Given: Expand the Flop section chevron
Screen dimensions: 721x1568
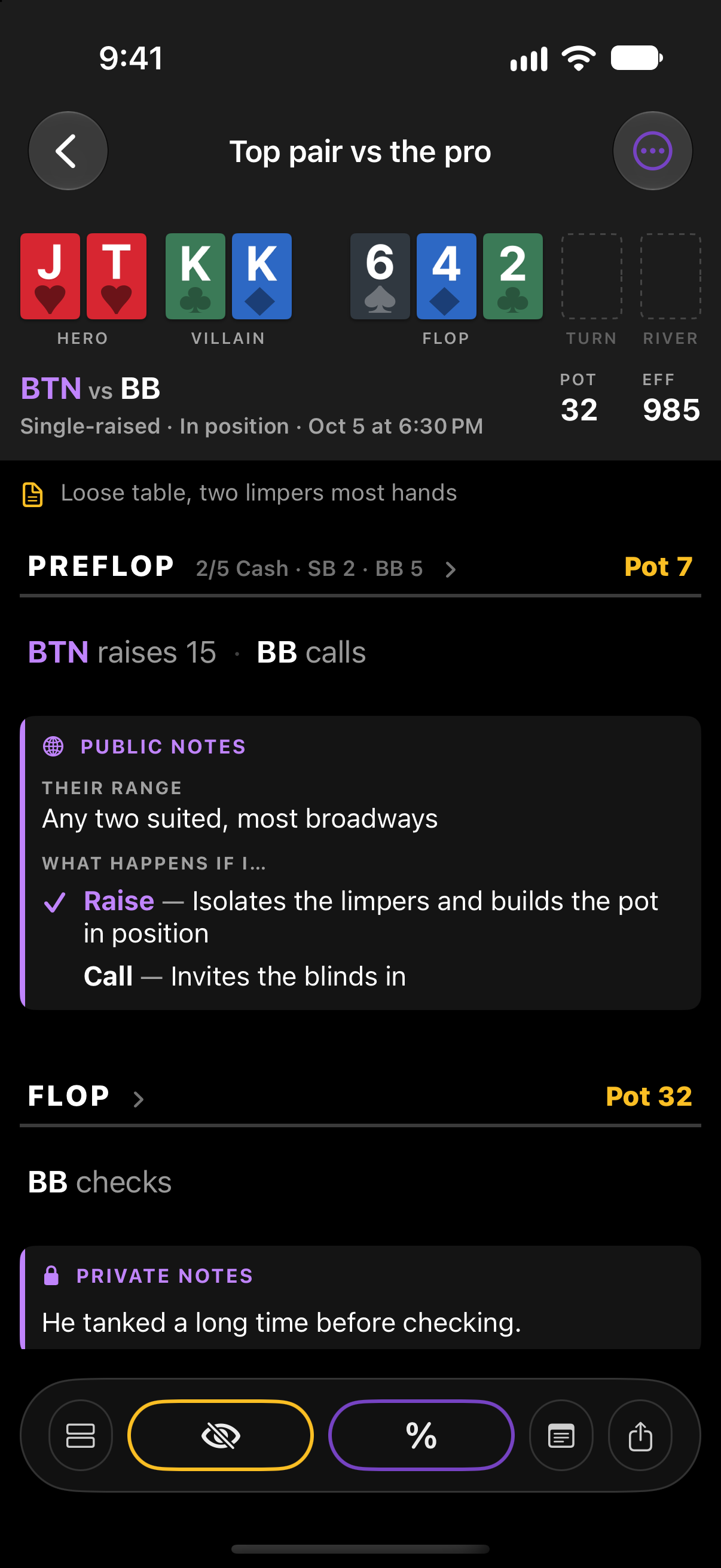Looking at the screenshot, I should pyautogui.click(x=139, y=1099).
